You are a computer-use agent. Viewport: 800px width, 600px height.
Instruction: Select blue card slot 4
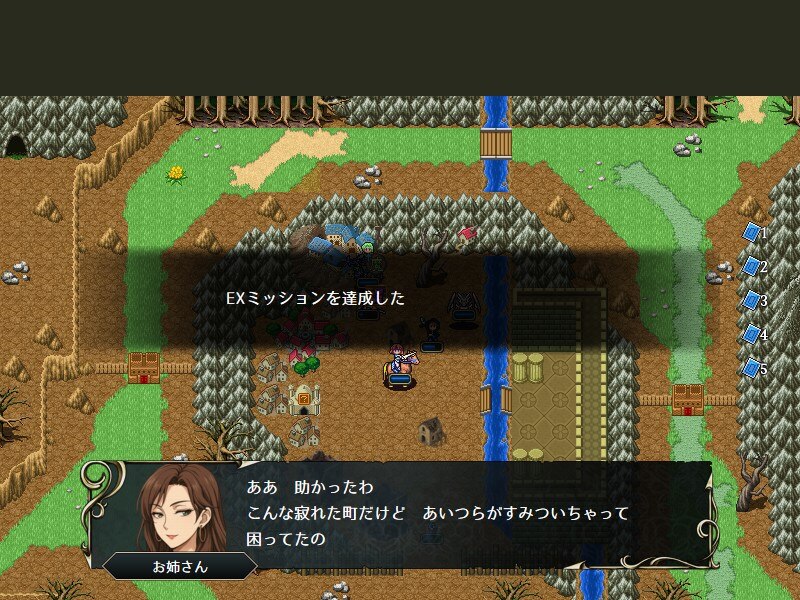tap(752, 334)
